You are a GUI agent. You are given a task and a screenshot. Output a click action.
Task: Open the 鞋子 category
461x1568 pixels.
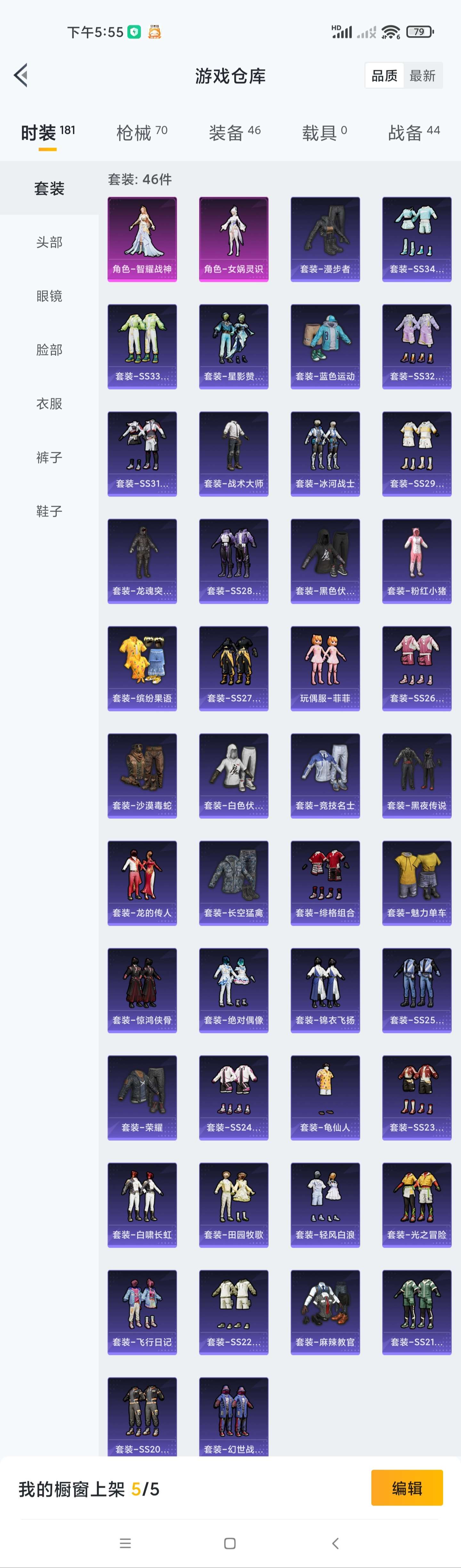tap(49, 511)
